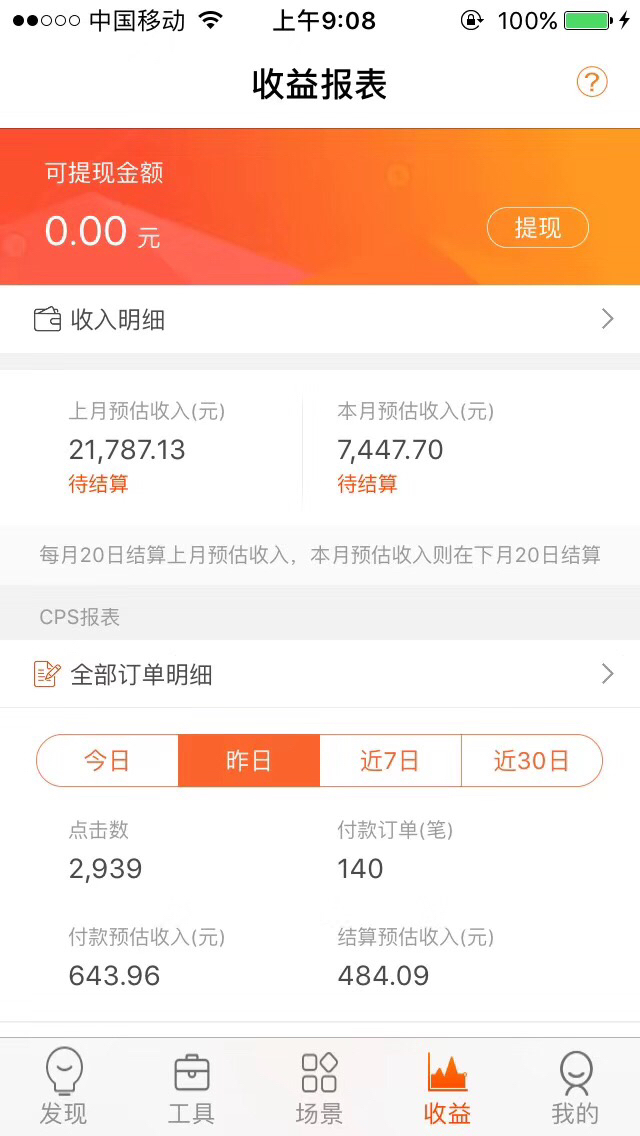Show the 近7日 report
The width and height of the screenshot is (640, 1136).
click(x=390, y=761)
